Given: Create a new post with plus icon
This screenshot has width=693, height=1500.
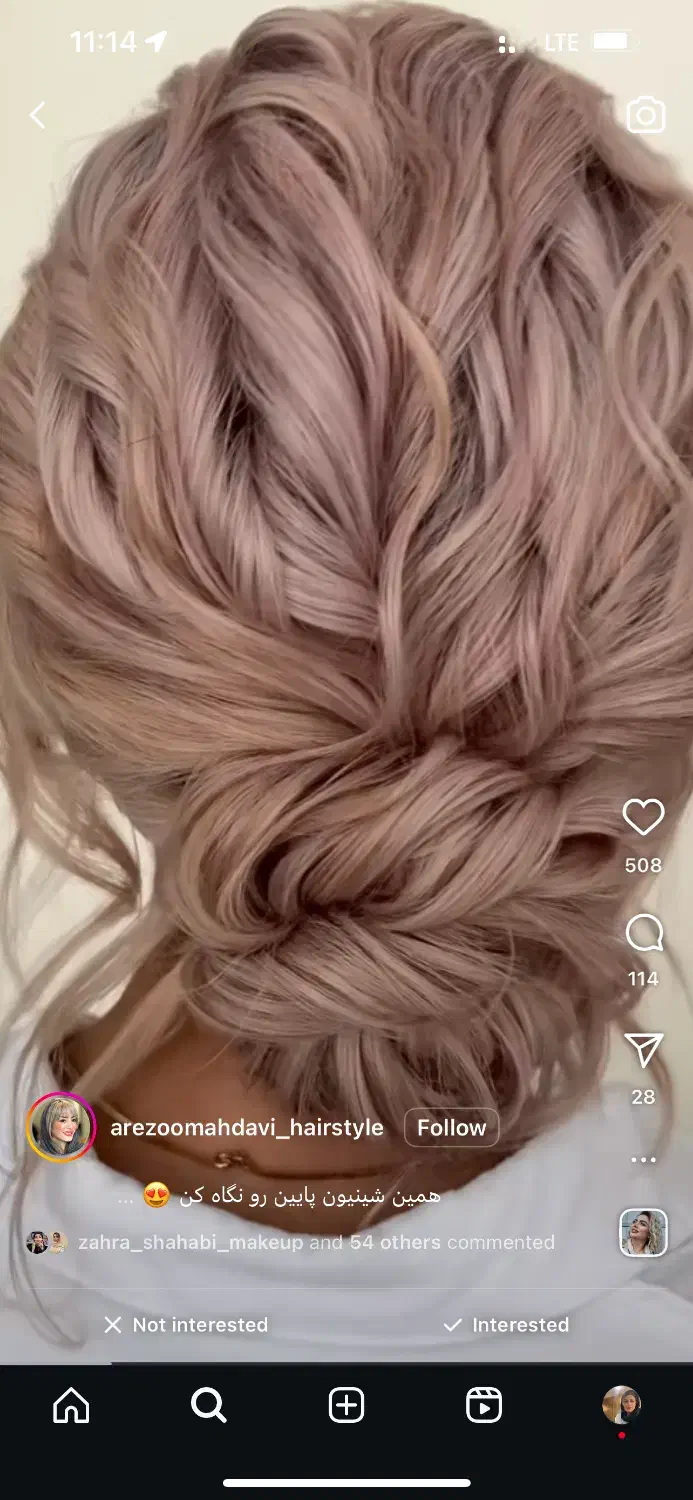Looking at the screenshot, I should coord(346,1406).
